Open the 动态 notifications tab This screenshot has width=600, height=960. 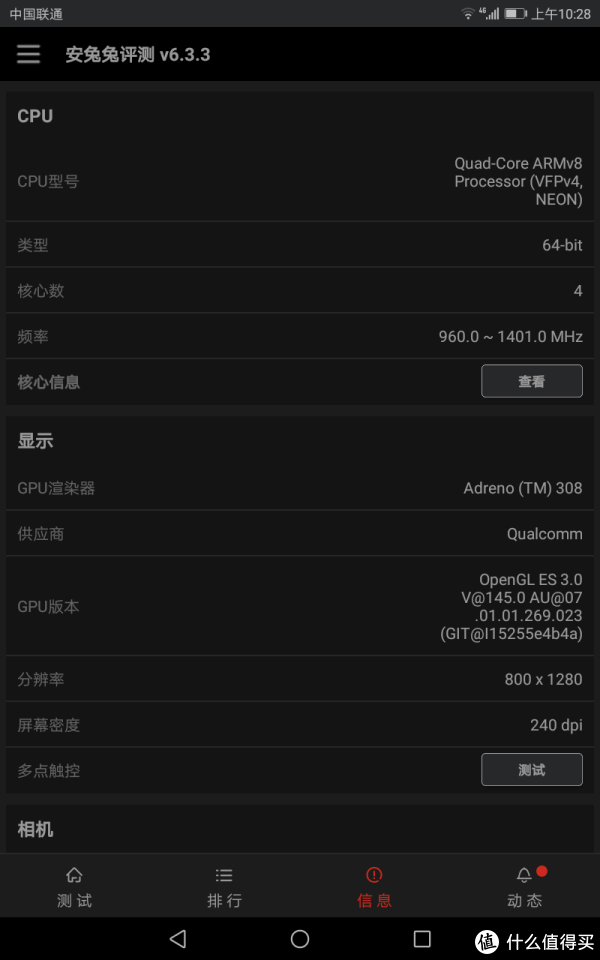coord(525,887)
